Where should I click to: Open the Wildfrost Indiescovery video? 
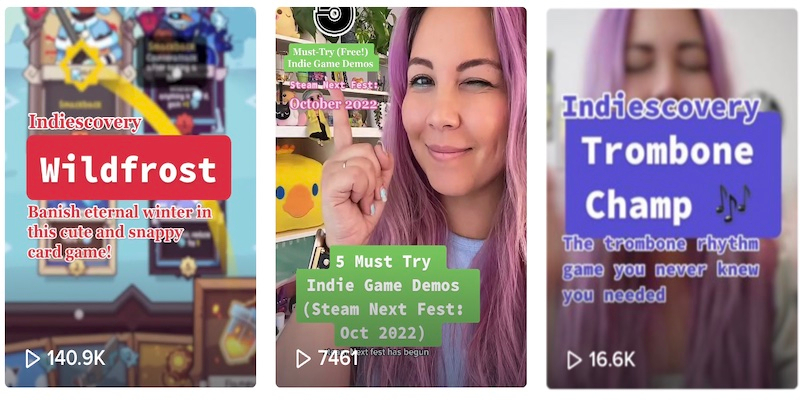pos(130,200)
